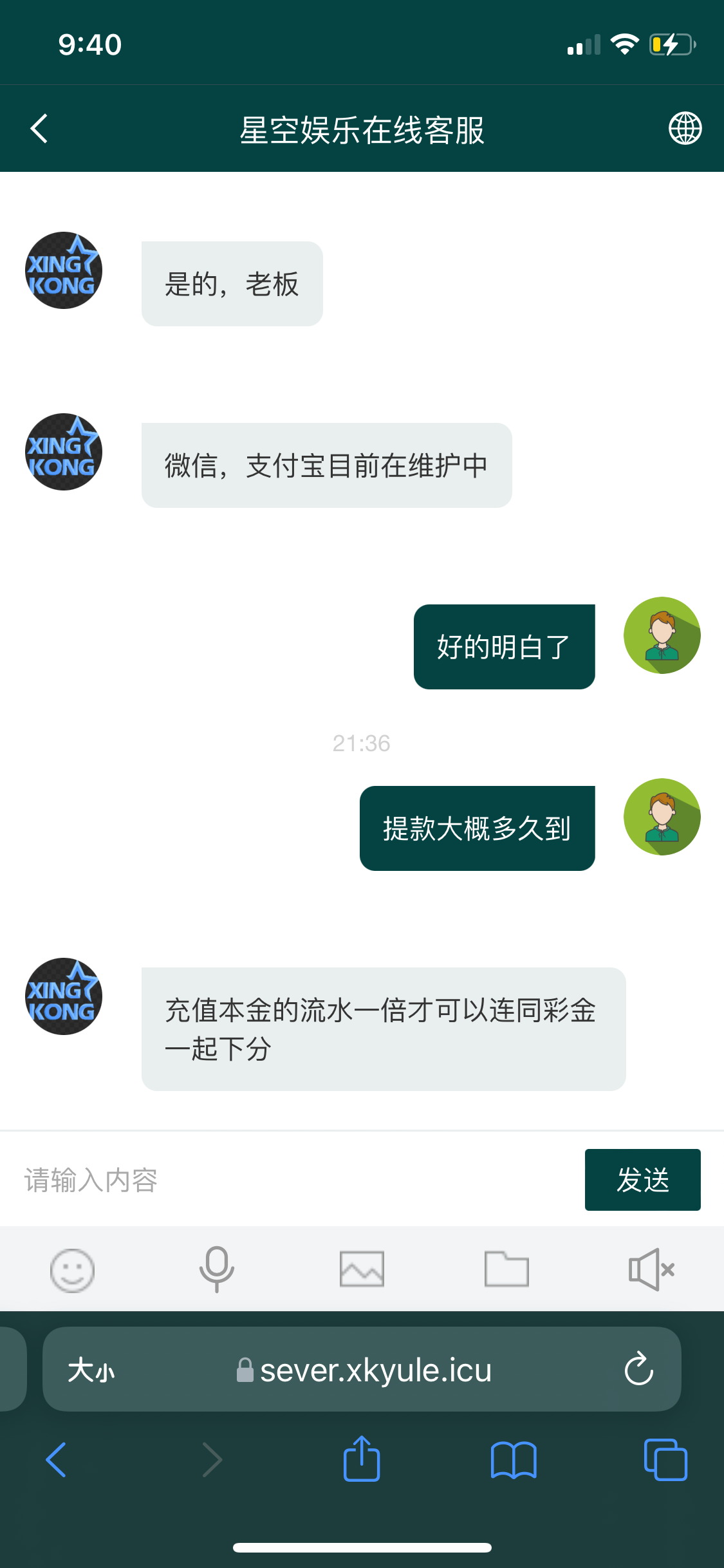Open Safari bookmarks

click(x=513, y=1460)
